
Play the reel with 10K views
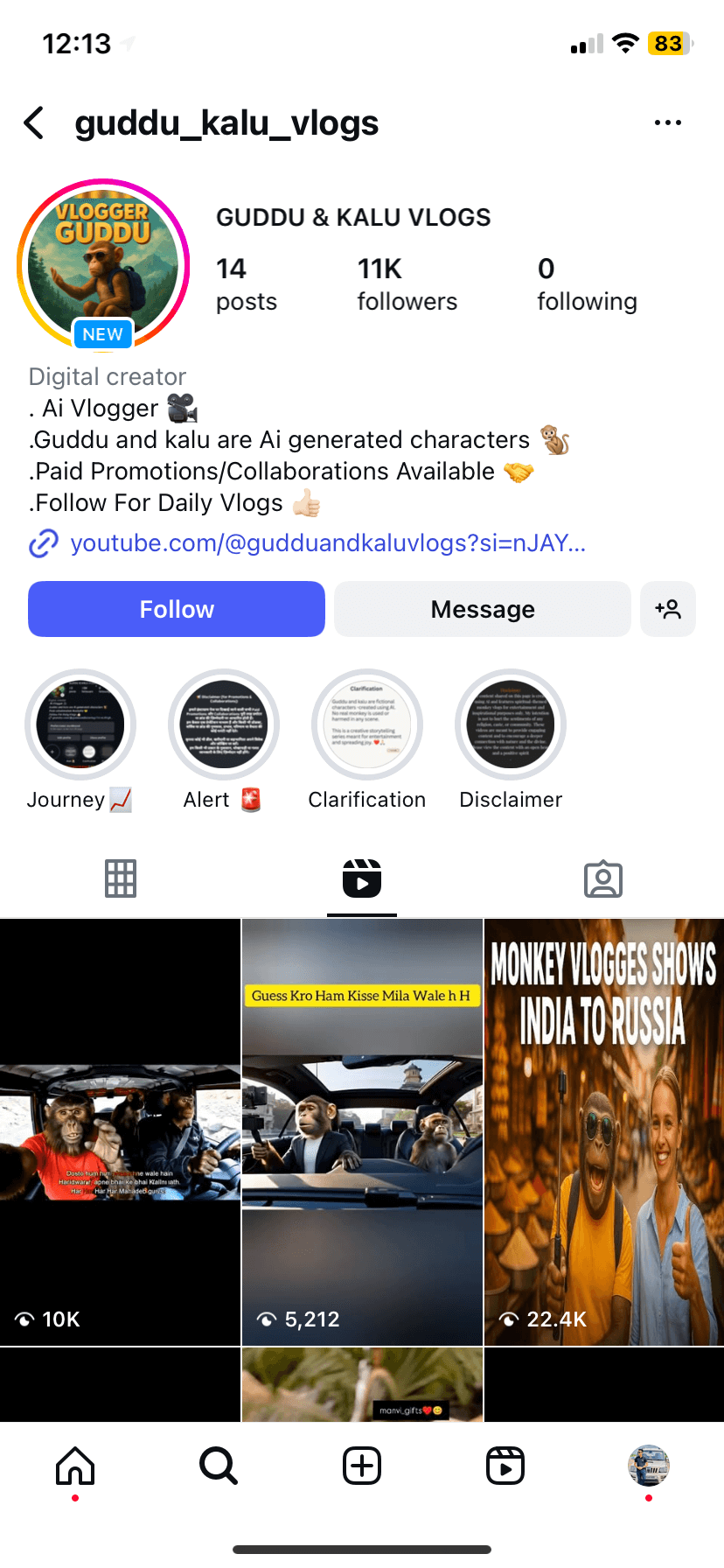120,1131
